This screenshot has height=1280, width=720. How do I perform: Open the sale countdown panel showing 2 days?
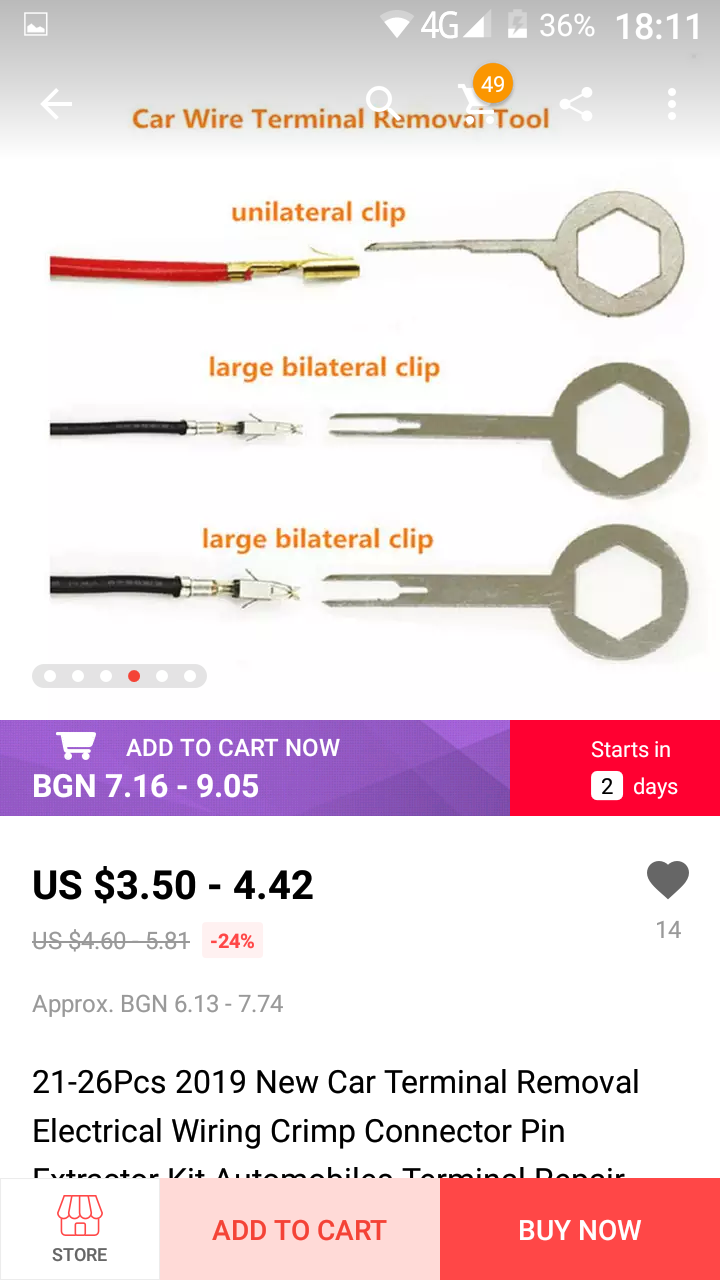pos(631,767)
